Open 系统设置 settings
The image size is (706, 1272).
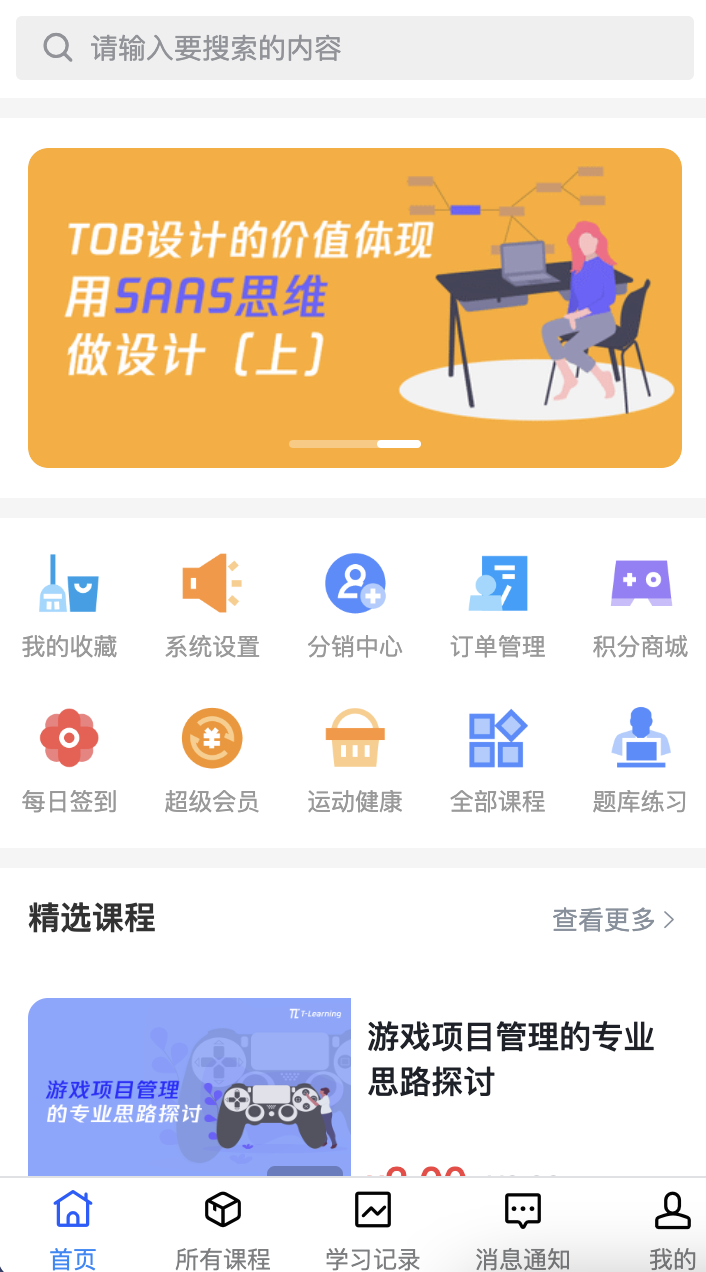212,606
